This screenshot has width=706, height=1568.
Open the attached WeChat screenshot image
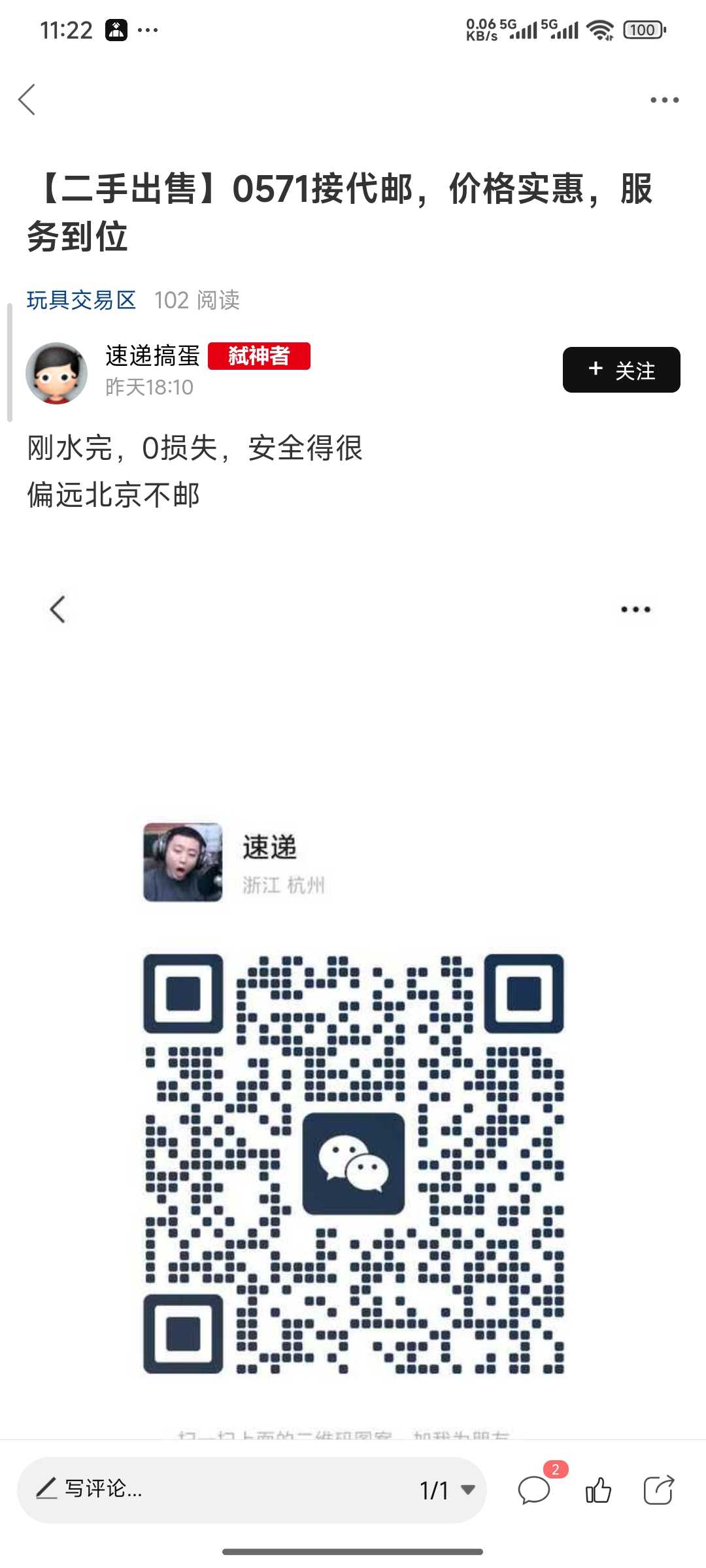(353, 1045)
